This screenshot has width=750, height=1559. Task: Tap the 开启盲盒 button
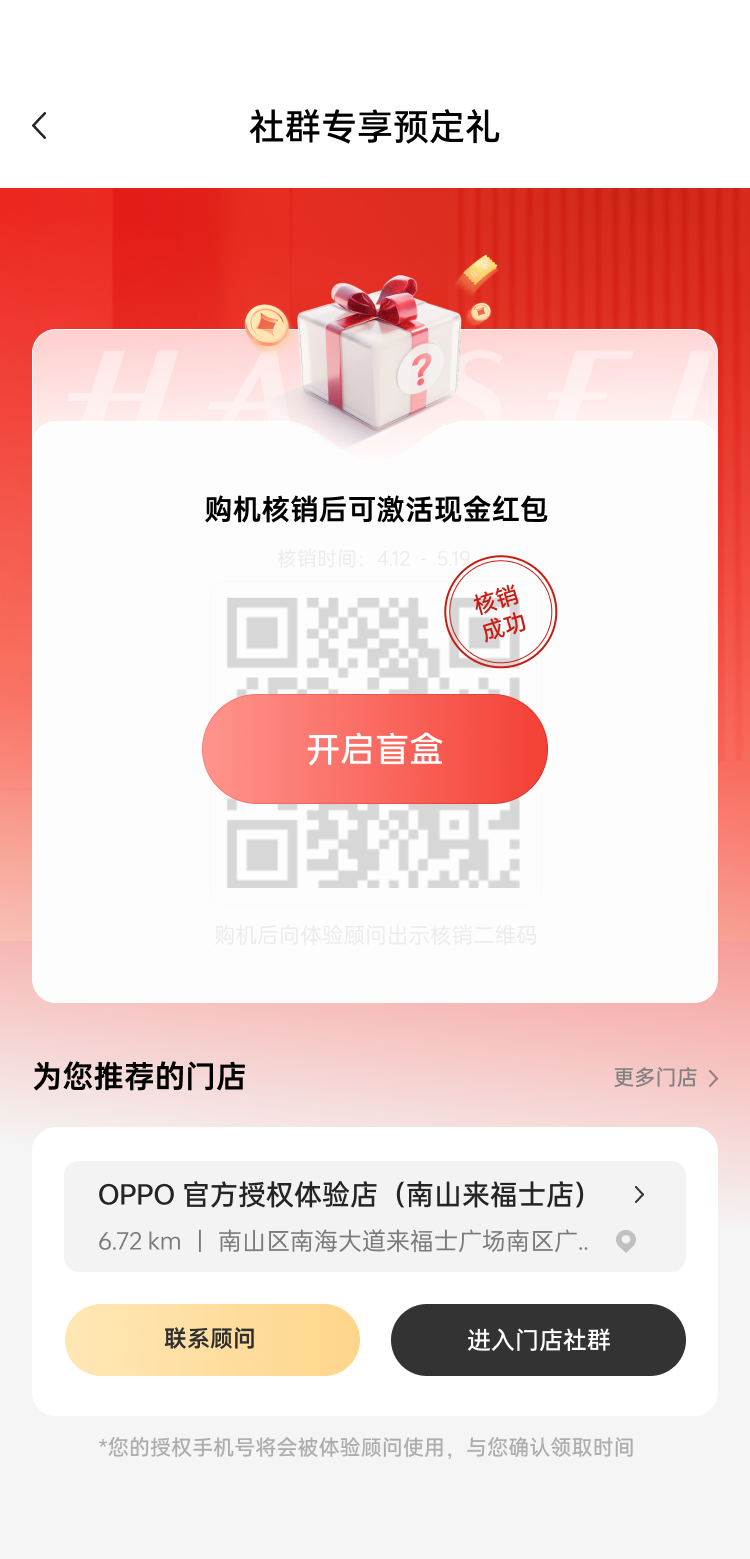click(375, 749)
